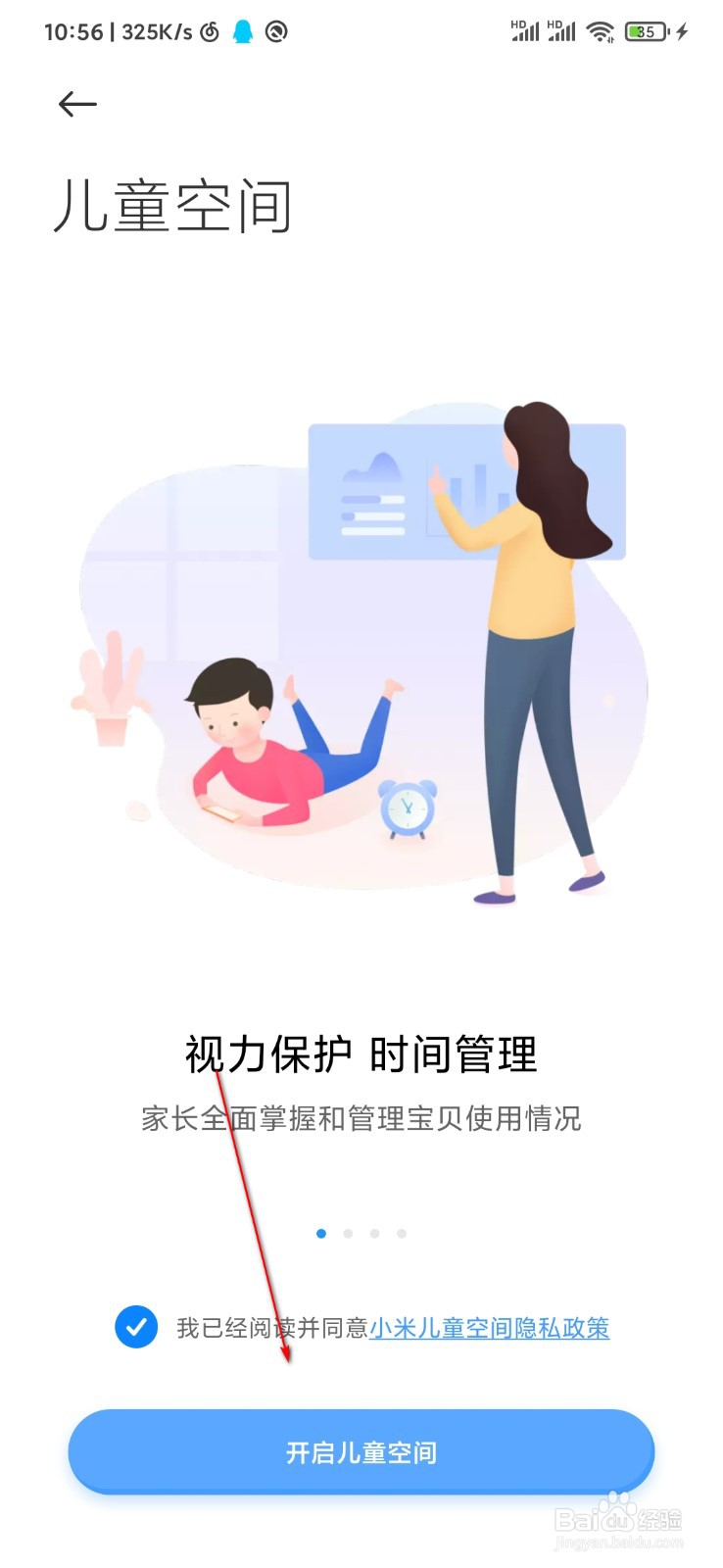Tap the blue QQ notification icon in status bar
This screenshot has width=723, height=1568.
click(x=241, y=31)
